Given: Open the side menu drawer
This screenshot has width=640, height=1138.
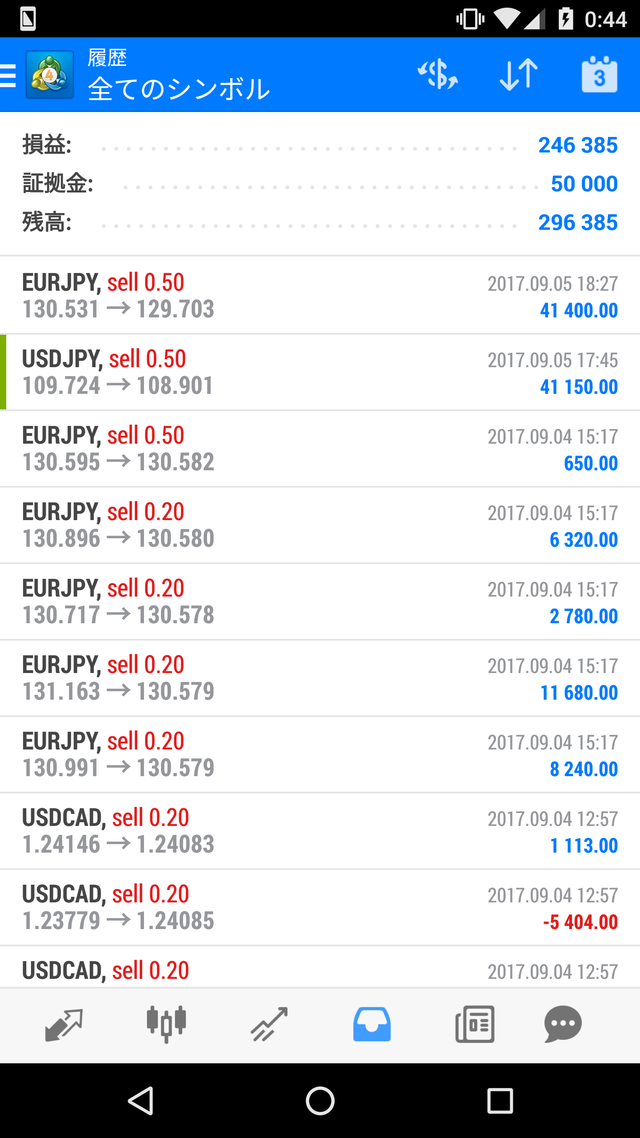Looking at the screenshot, I should [x=10, y=75].
